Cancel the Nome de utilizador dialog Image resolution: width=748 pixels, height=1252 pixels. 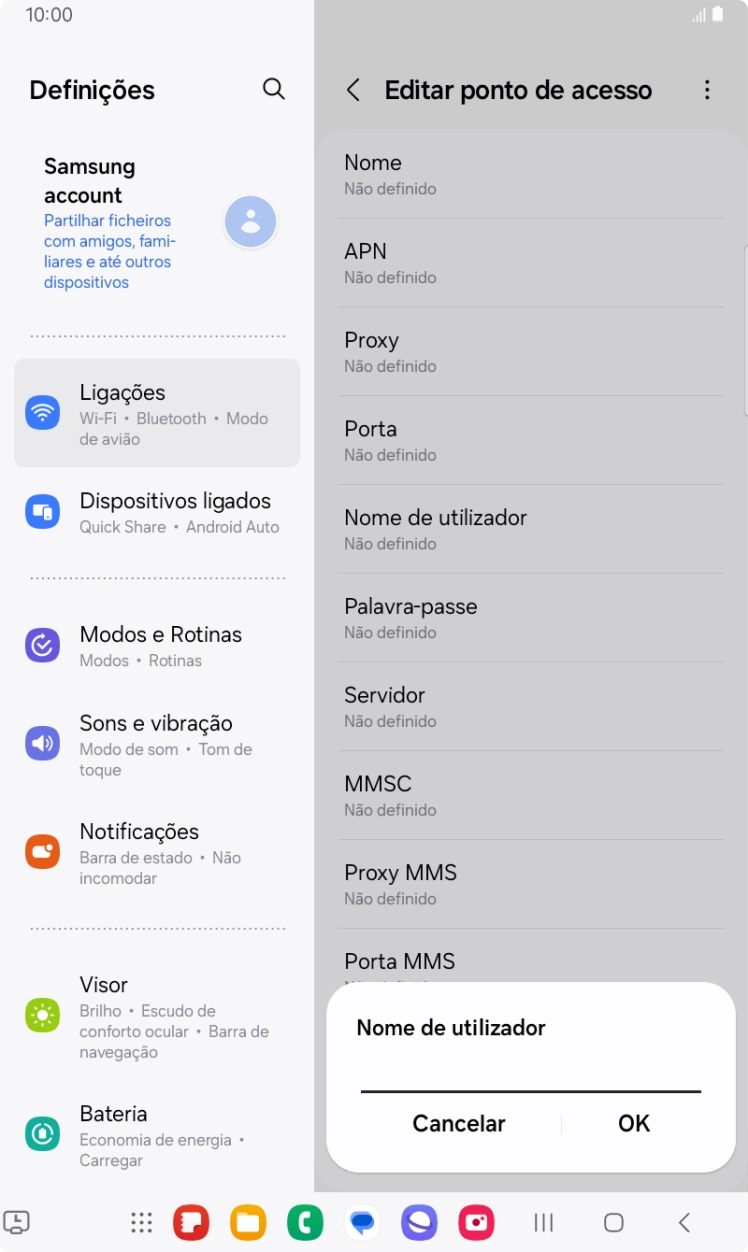pos(458,1123)
